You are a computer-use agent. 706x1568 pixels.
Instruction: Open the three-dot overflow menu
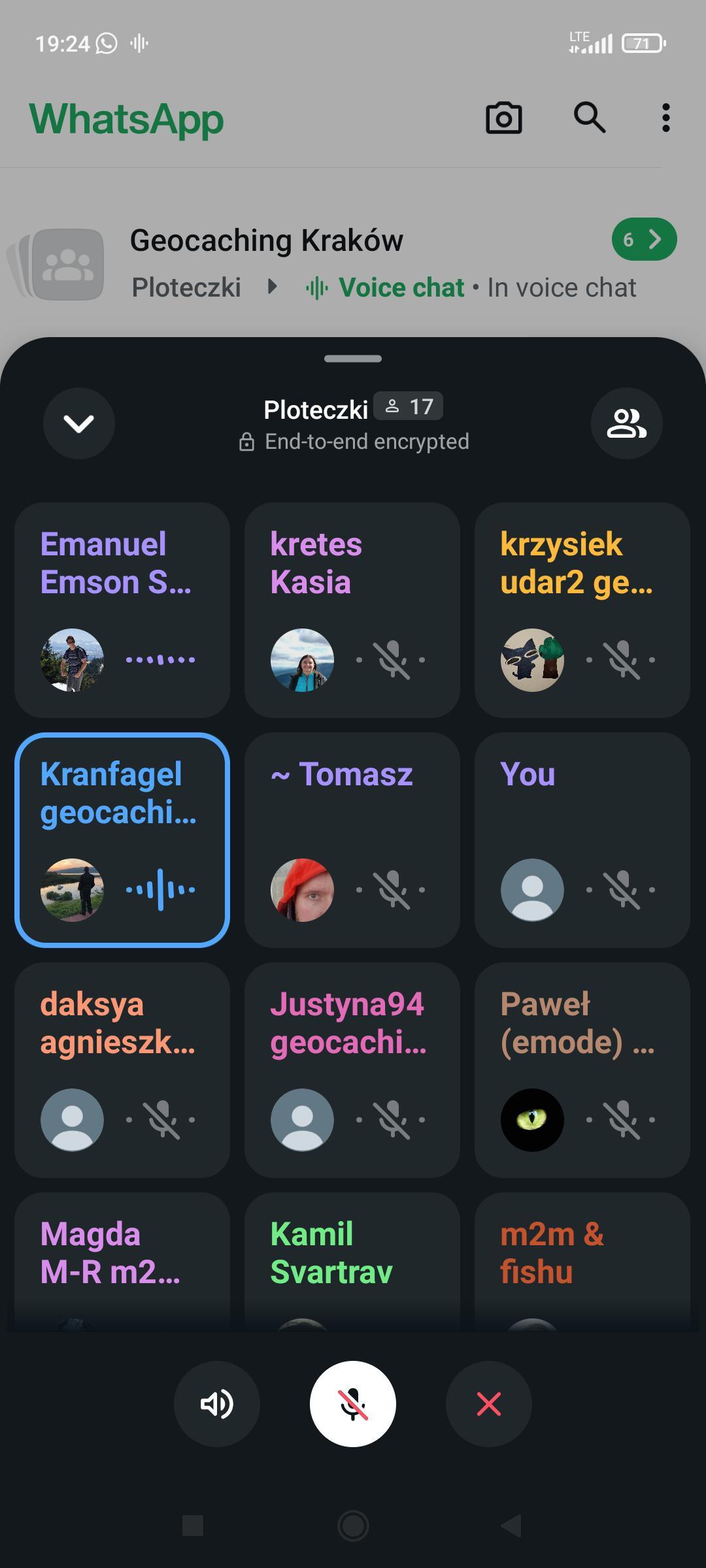(665, 118)
